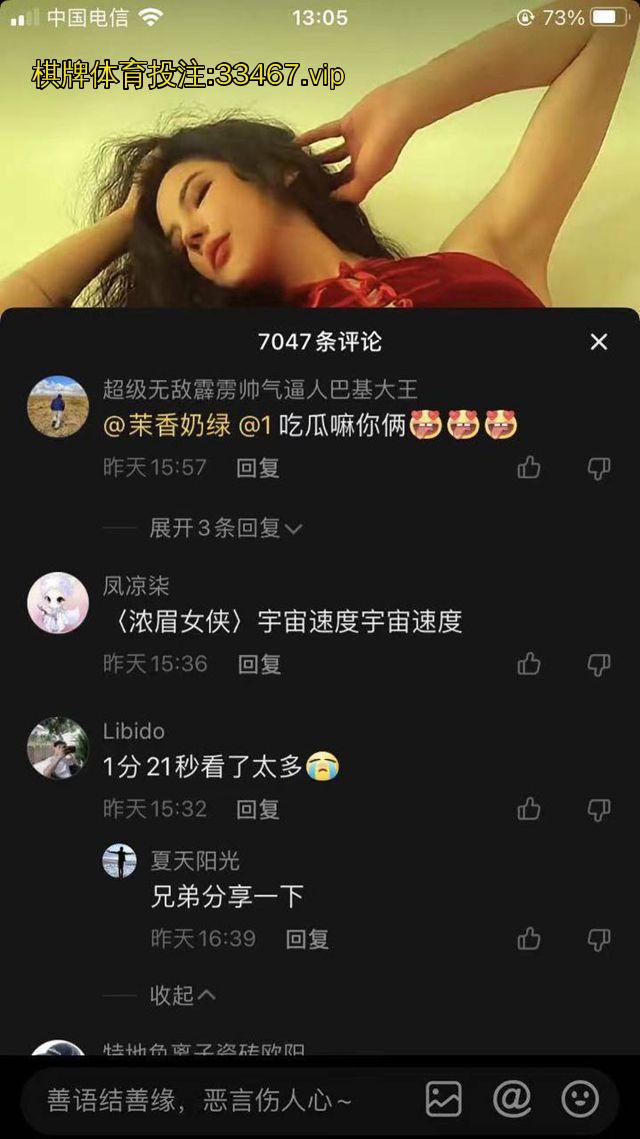The image size is (640, 1139).
Task: Dislike Libido's comment
Action: [x=598, y=809]
